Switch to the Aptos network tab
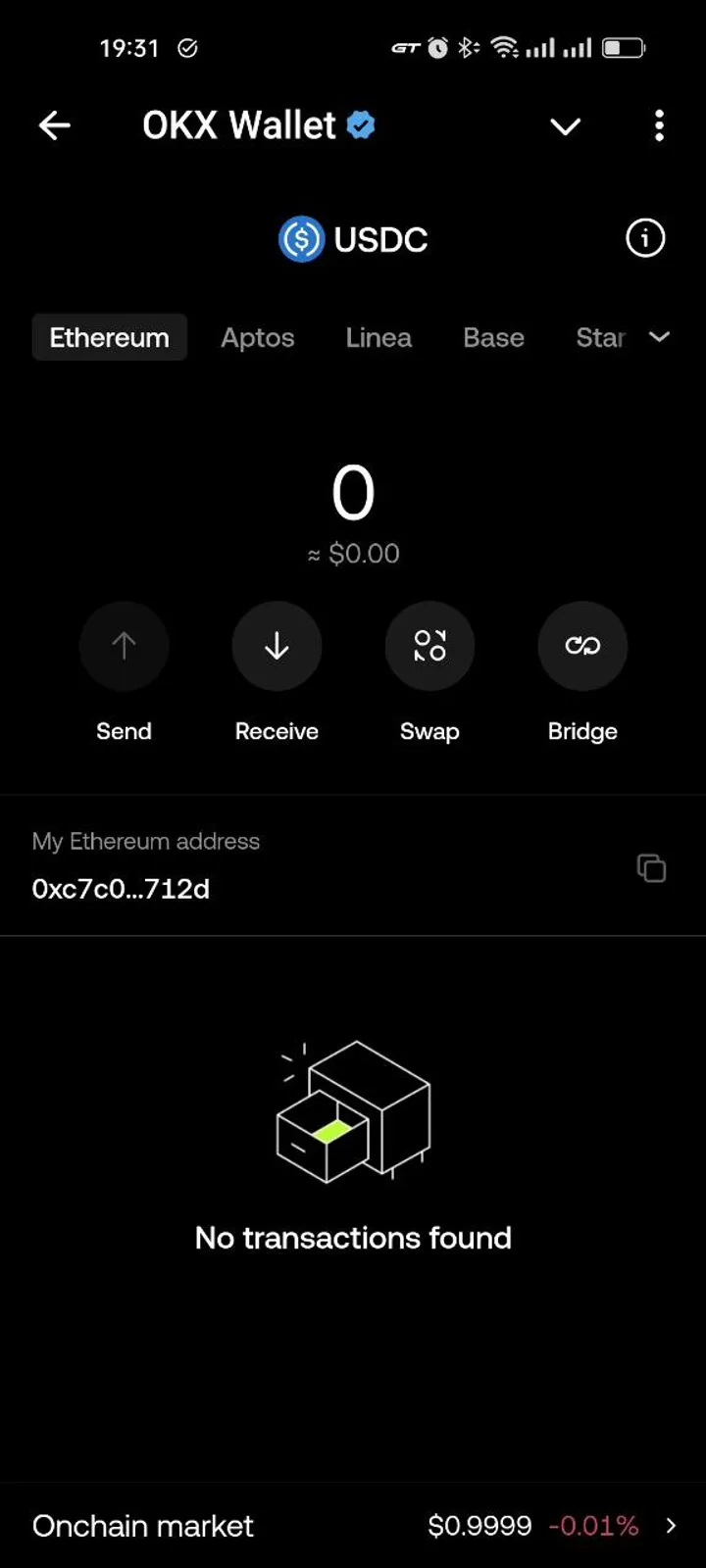Viewport: 706px width, 1568px height. pyautogui.click(x=257, y=337)
